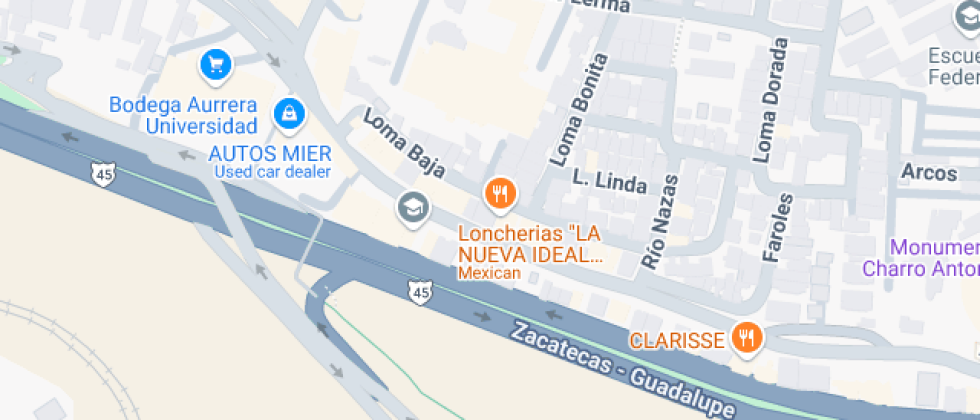Tap the Escuela Federal school marker
The image size is (980, 420).
pos(968,18)
